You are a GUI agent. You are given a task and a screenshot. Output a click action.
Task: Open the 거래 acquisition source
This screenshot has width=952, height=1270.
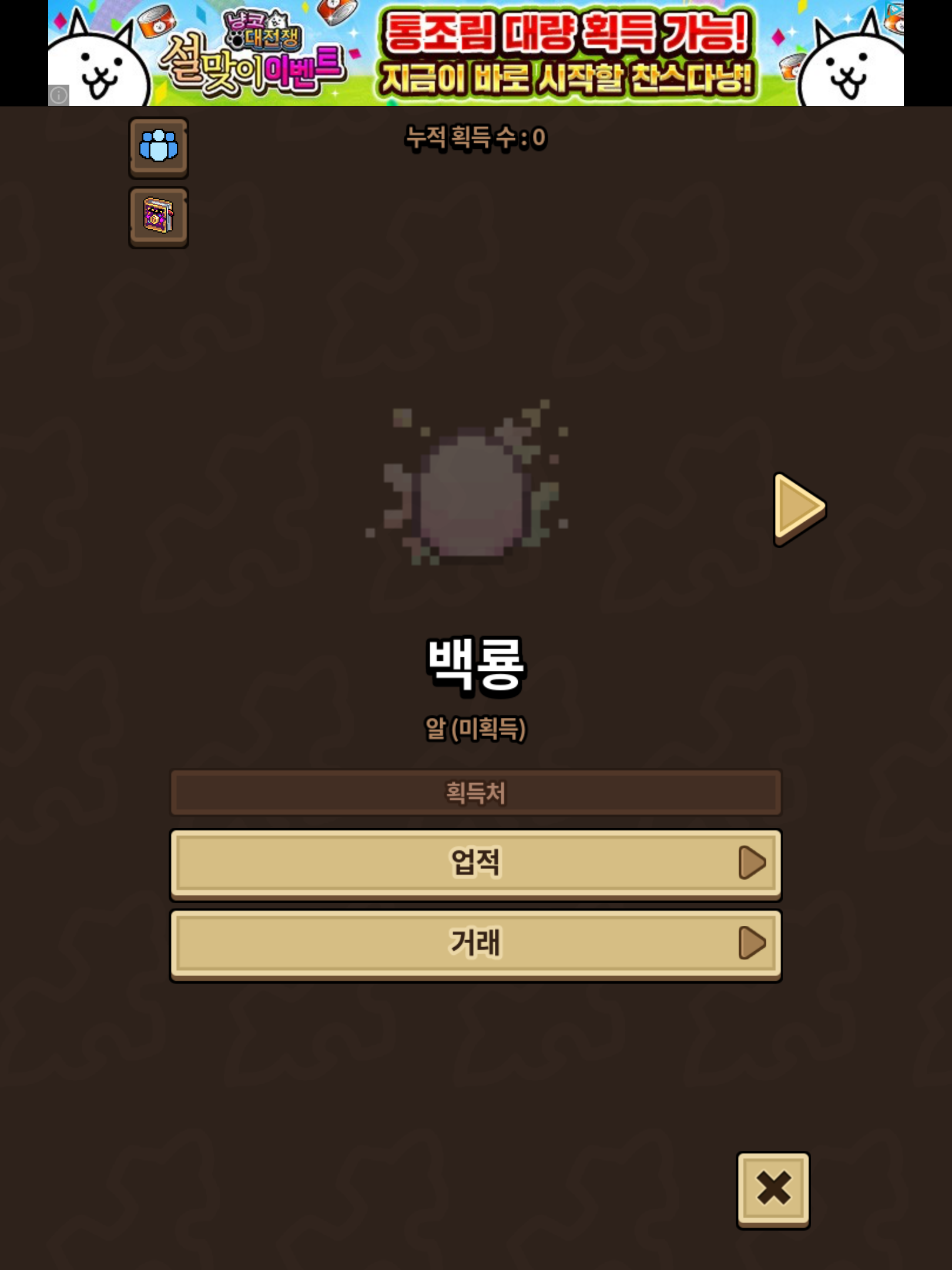[x=475, y=944]
